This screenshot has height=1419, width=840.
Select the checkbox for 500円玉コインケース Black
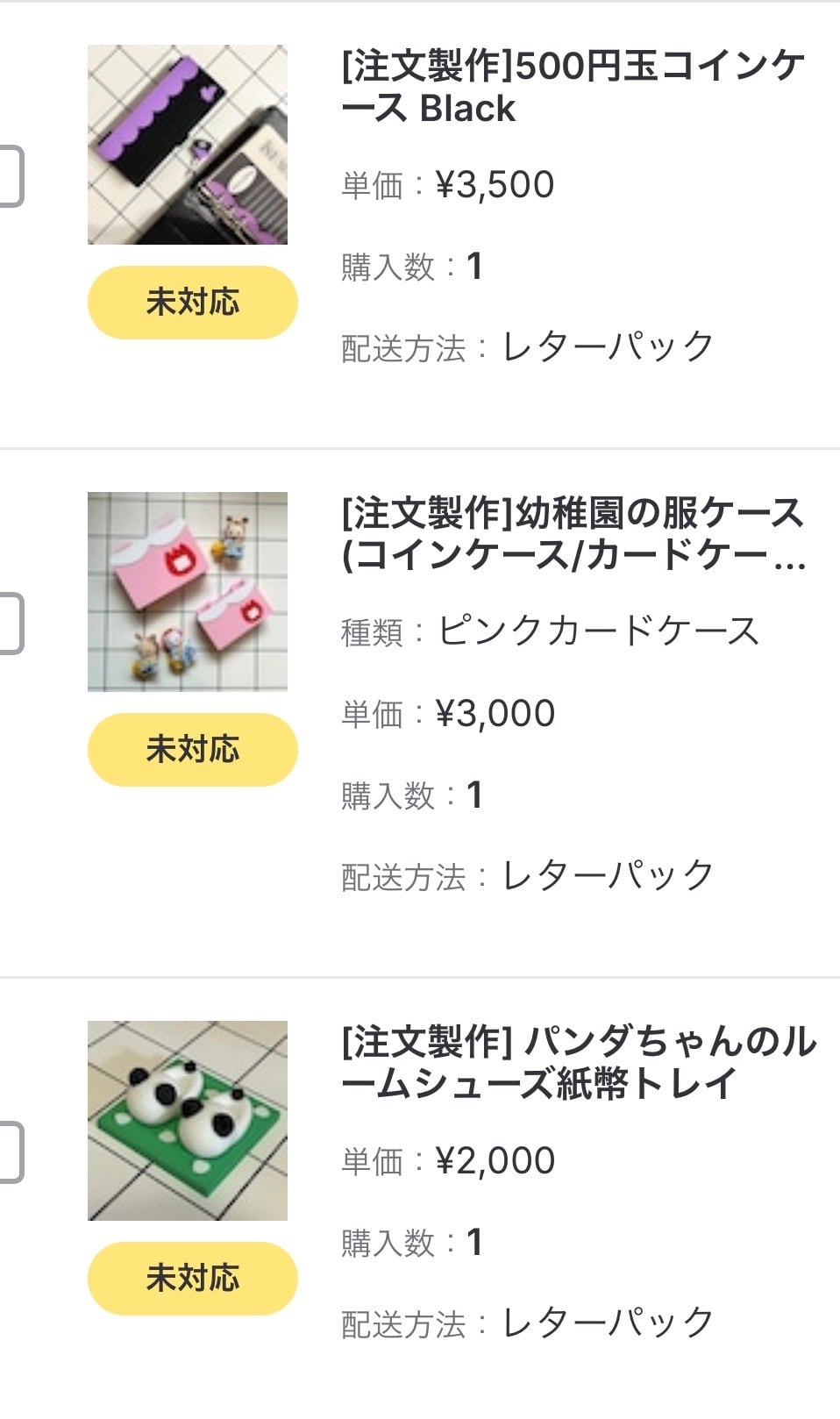(x=8, y=176)
